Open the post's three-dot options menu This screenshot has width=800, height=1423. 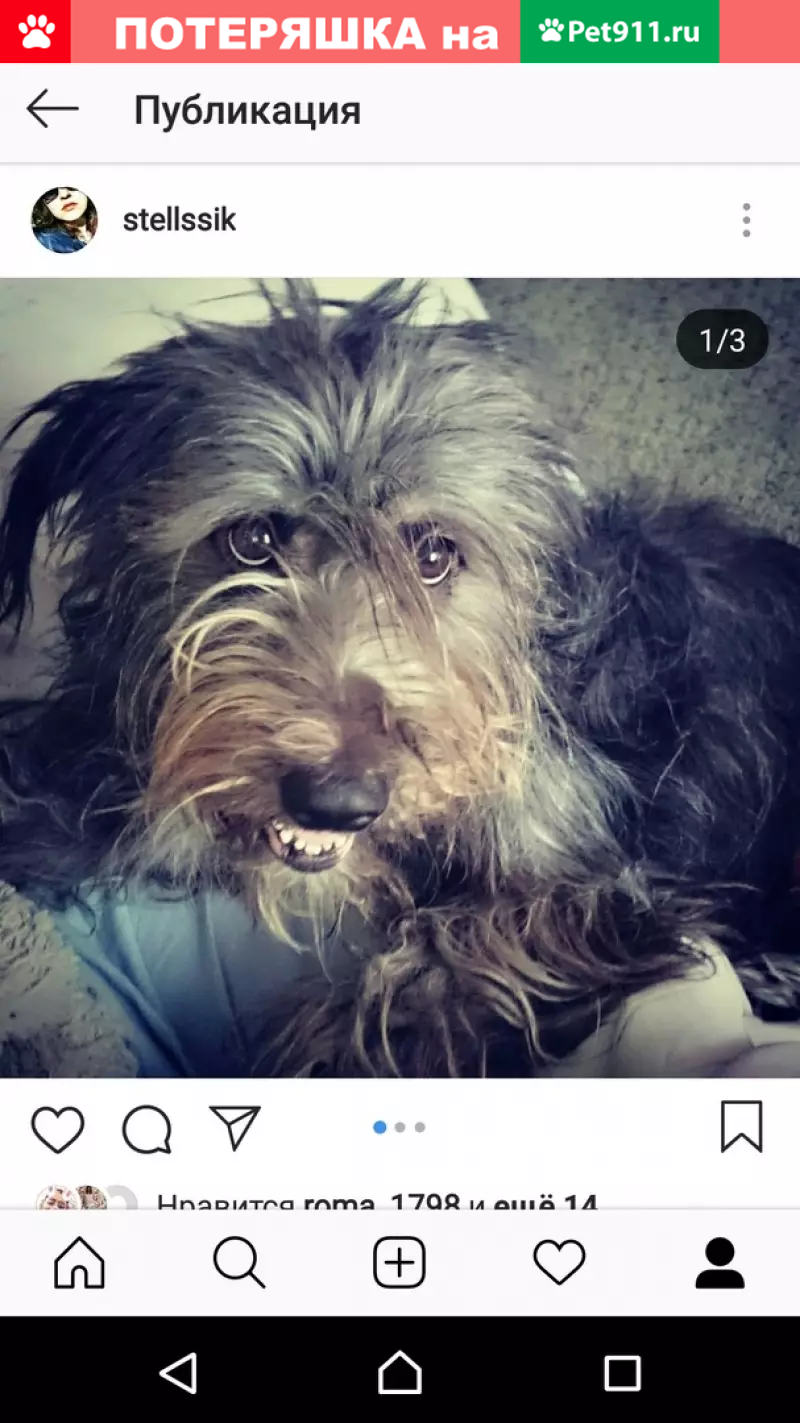[x=746, y=220]
